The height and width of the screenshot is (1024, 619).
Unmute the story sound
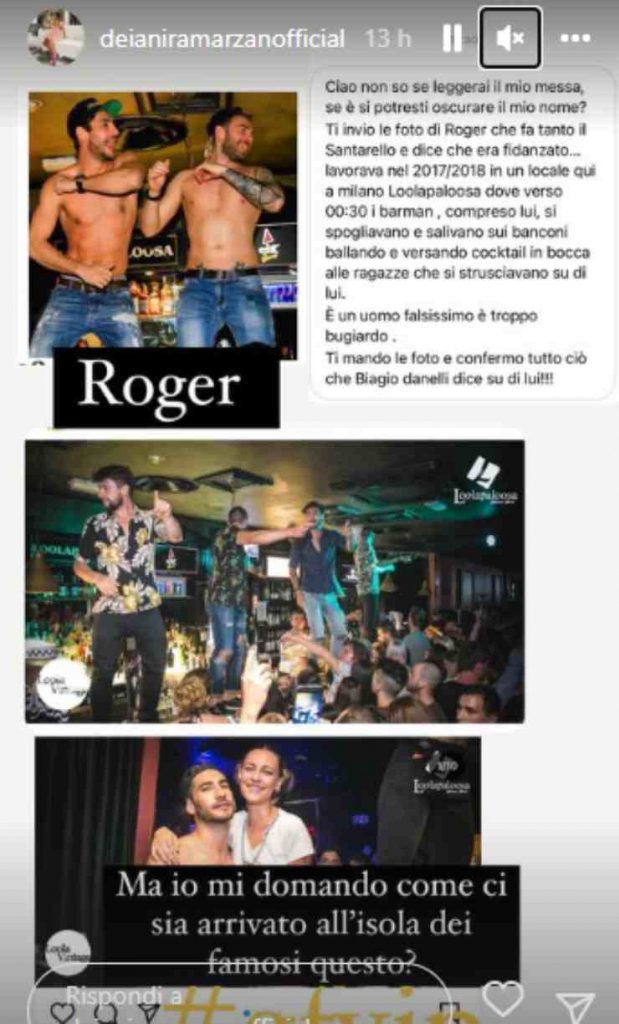click(510, 38)
